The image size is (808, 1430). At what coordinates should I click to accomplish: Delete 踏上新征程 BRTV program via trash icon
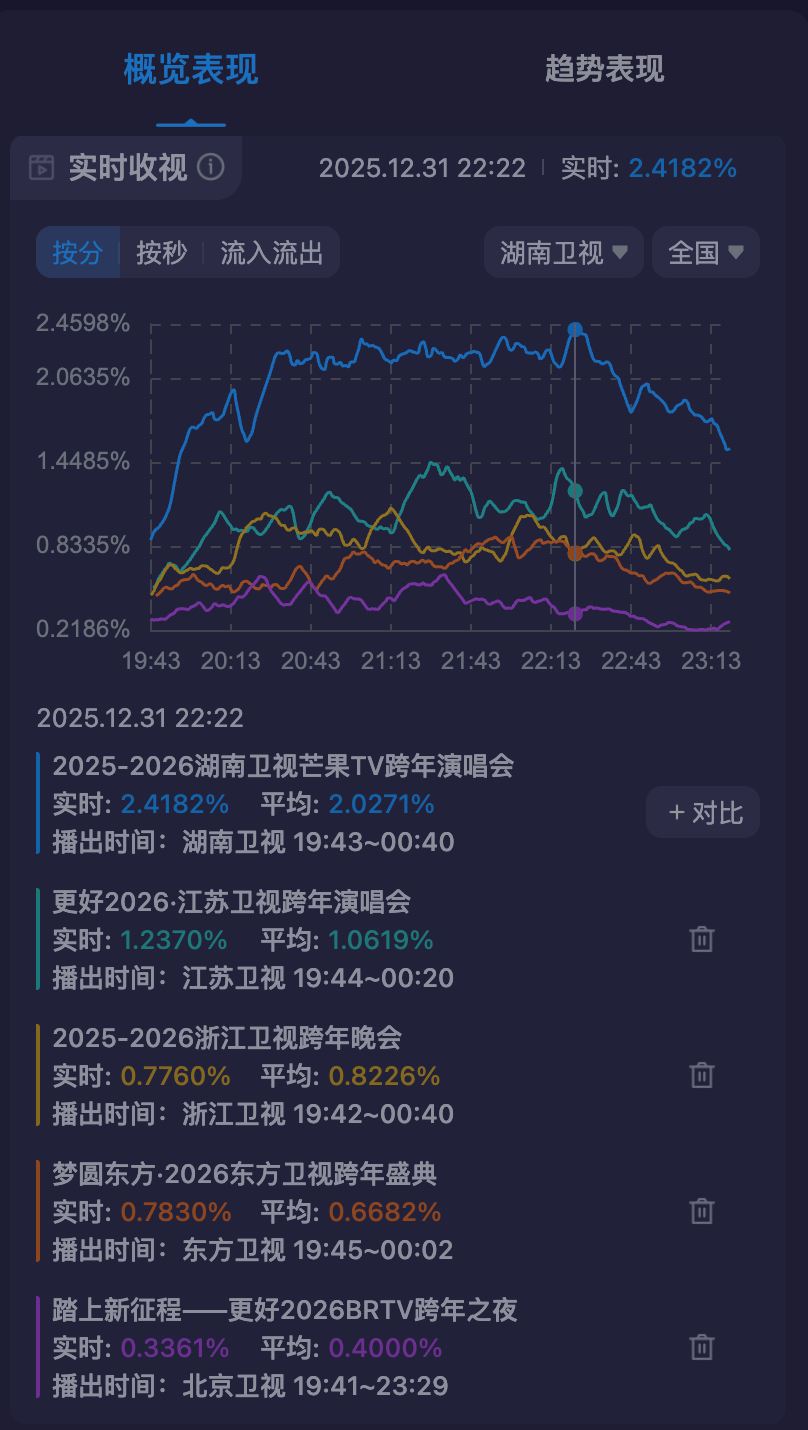[x=701, y=1347]
